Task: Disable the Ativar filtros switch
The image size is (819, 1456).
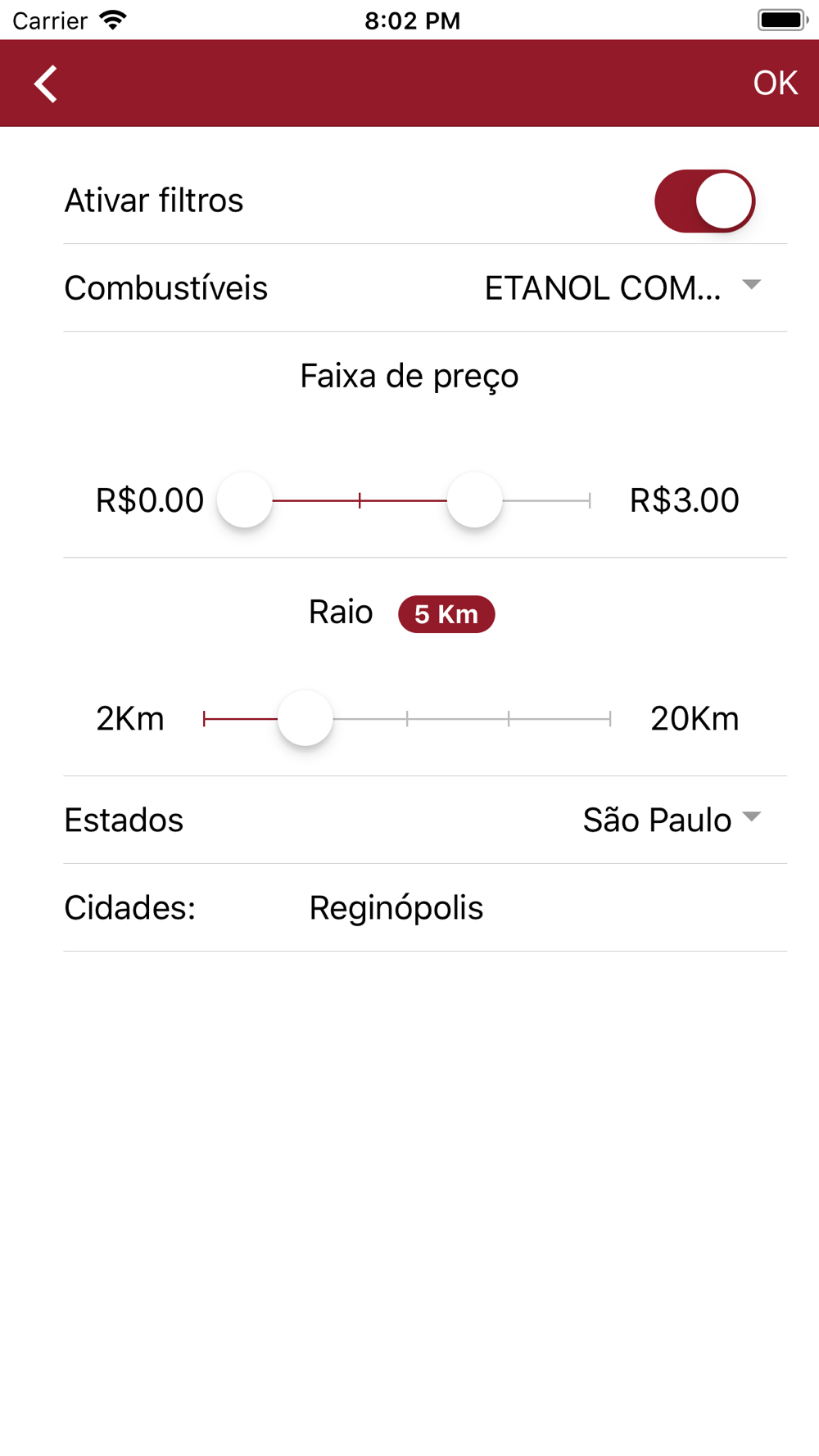Action: tap(704, 201)
